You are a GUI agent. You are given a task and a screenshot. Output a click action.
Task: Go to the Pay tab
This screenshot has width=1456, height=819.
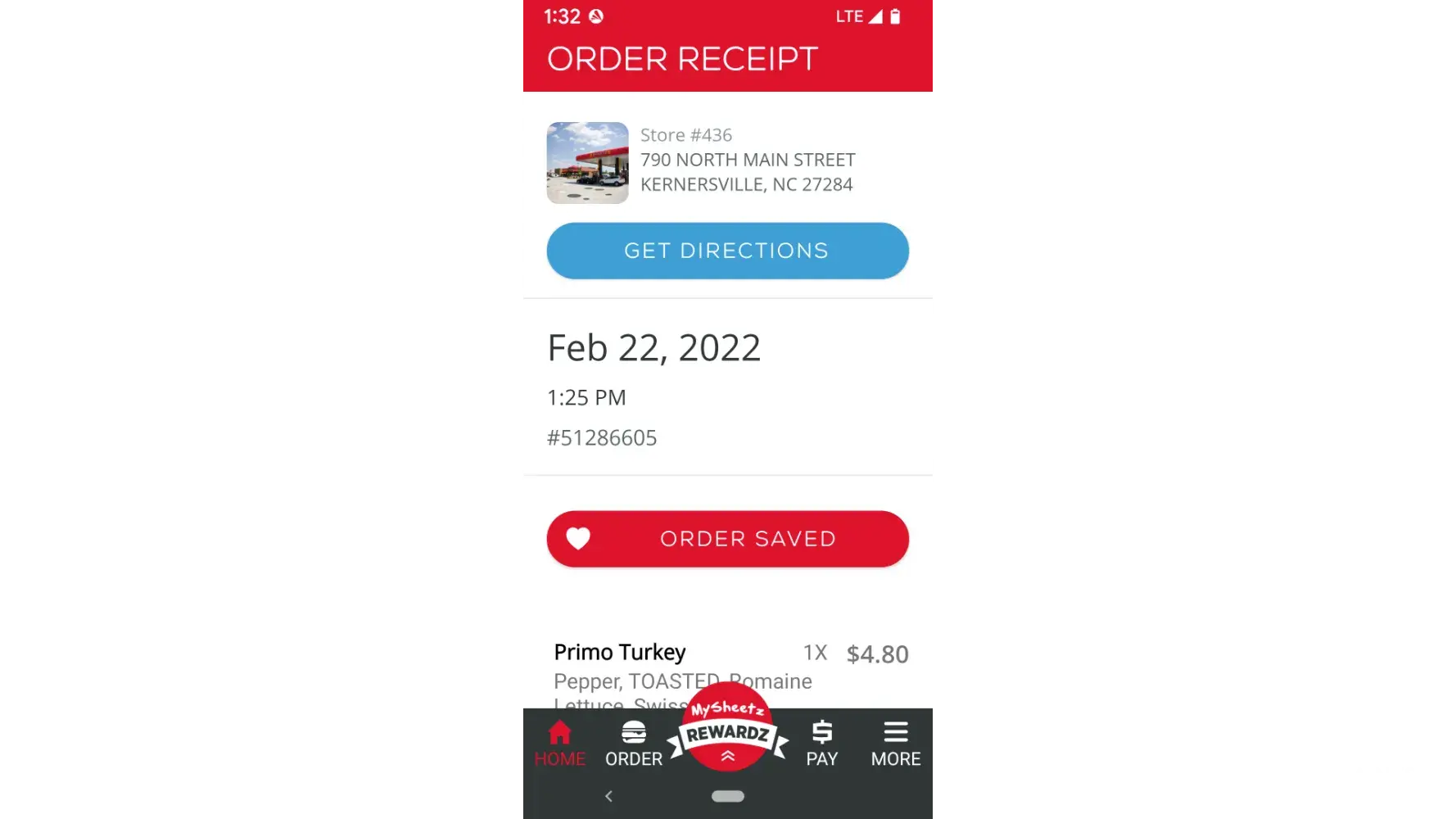[821, 744]
